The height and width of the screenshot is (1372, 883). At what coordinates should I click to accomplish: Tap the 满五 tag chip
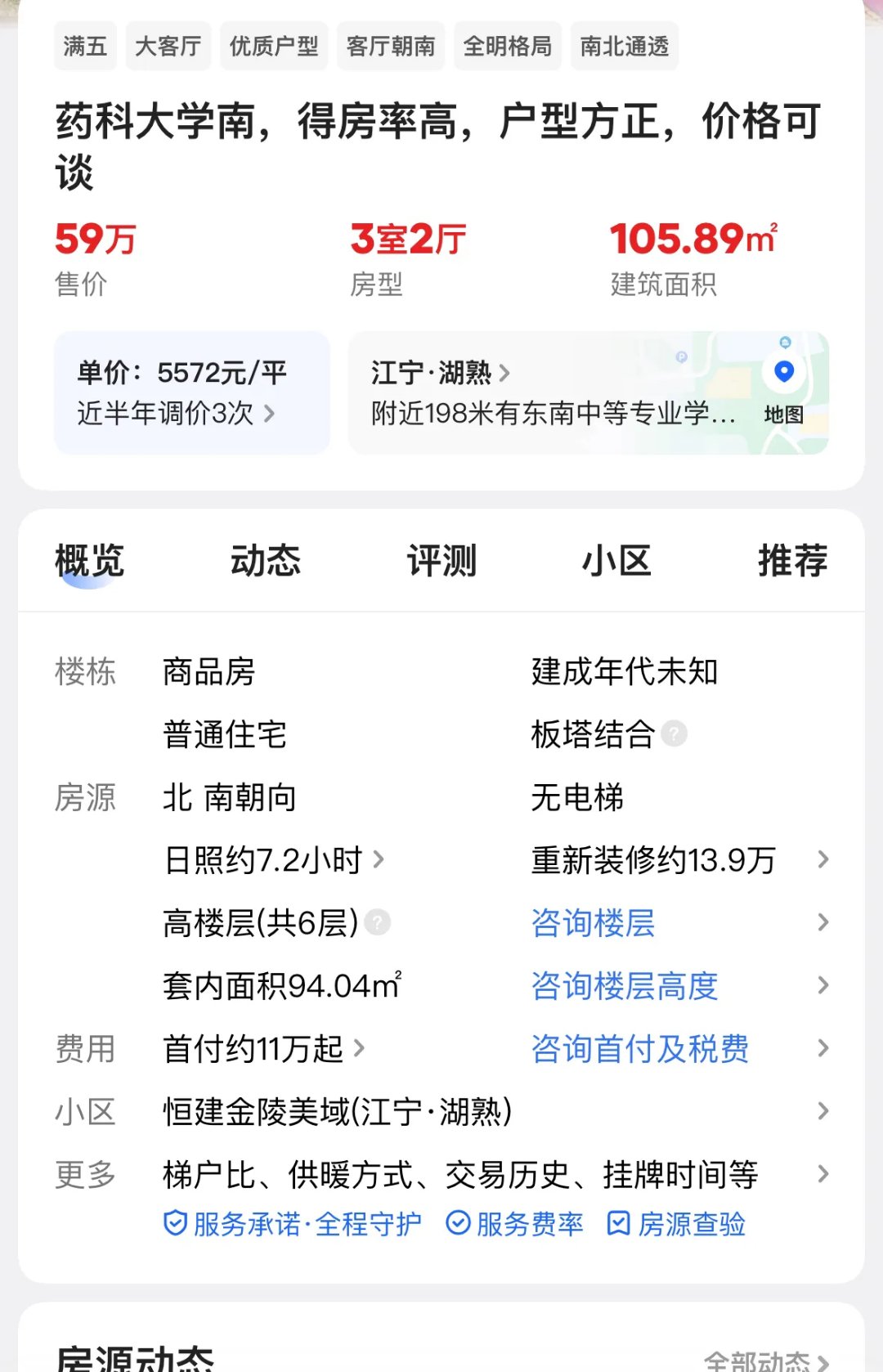(x=84, y=46)
